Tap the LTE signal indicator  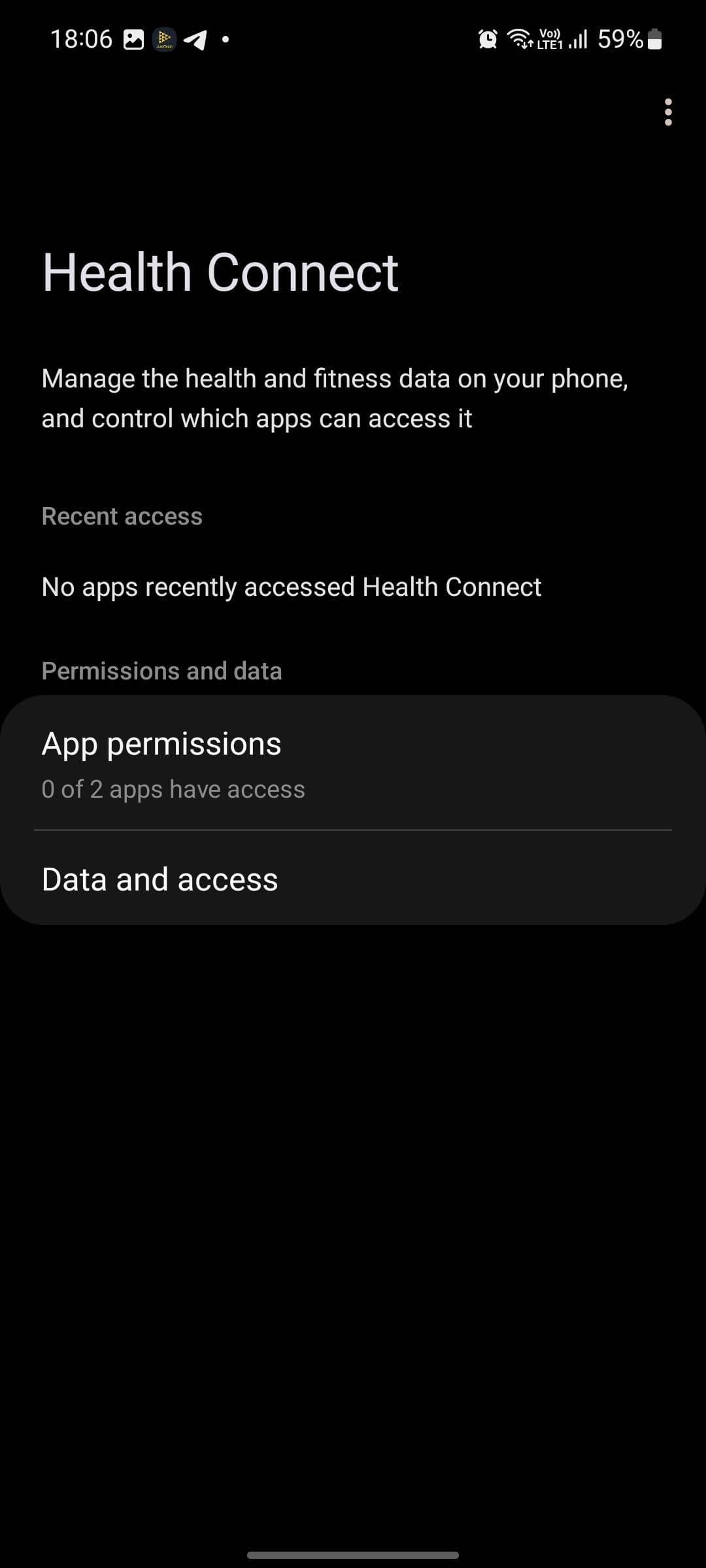tap(578, 40)
